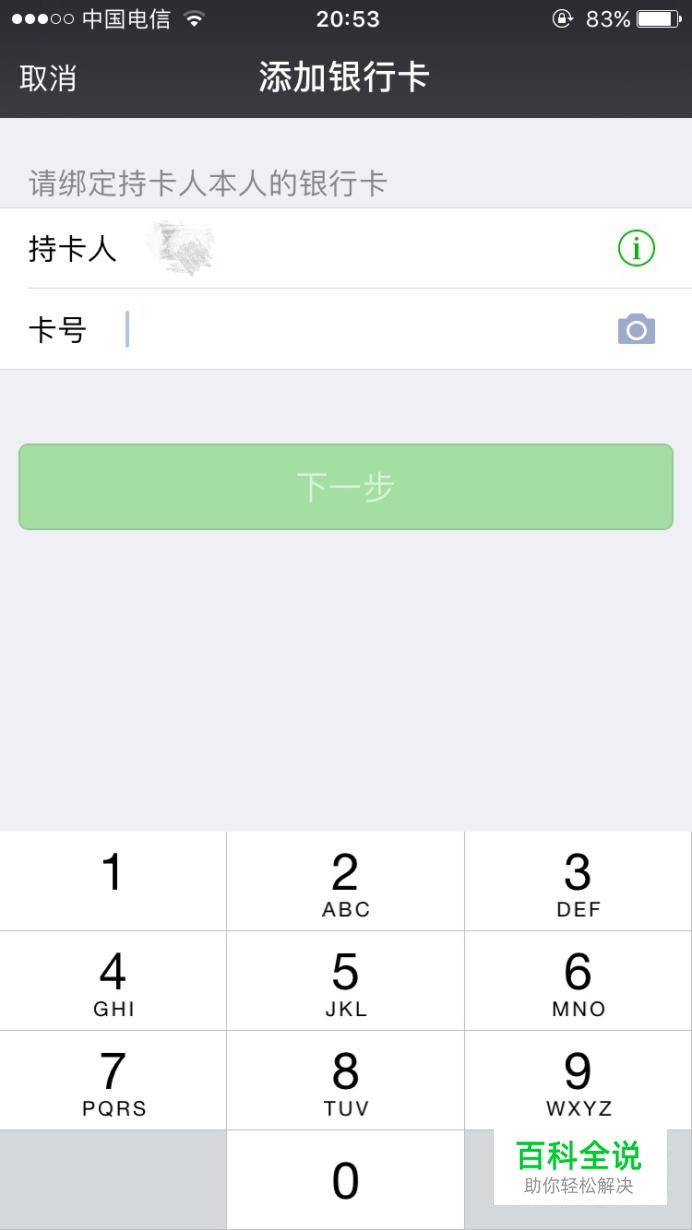Focus the 卡号 card number field
The image size is (692, 1230).
click(346, 330)
